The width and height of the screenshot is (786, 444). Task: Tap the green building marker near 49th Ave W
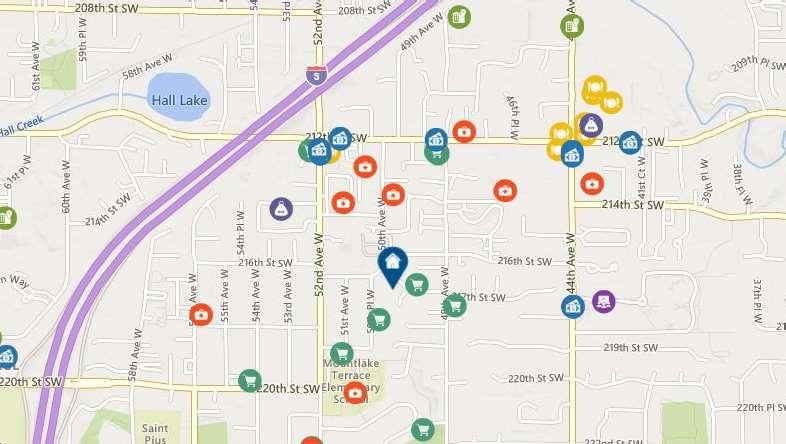click(x=459, y=16)
